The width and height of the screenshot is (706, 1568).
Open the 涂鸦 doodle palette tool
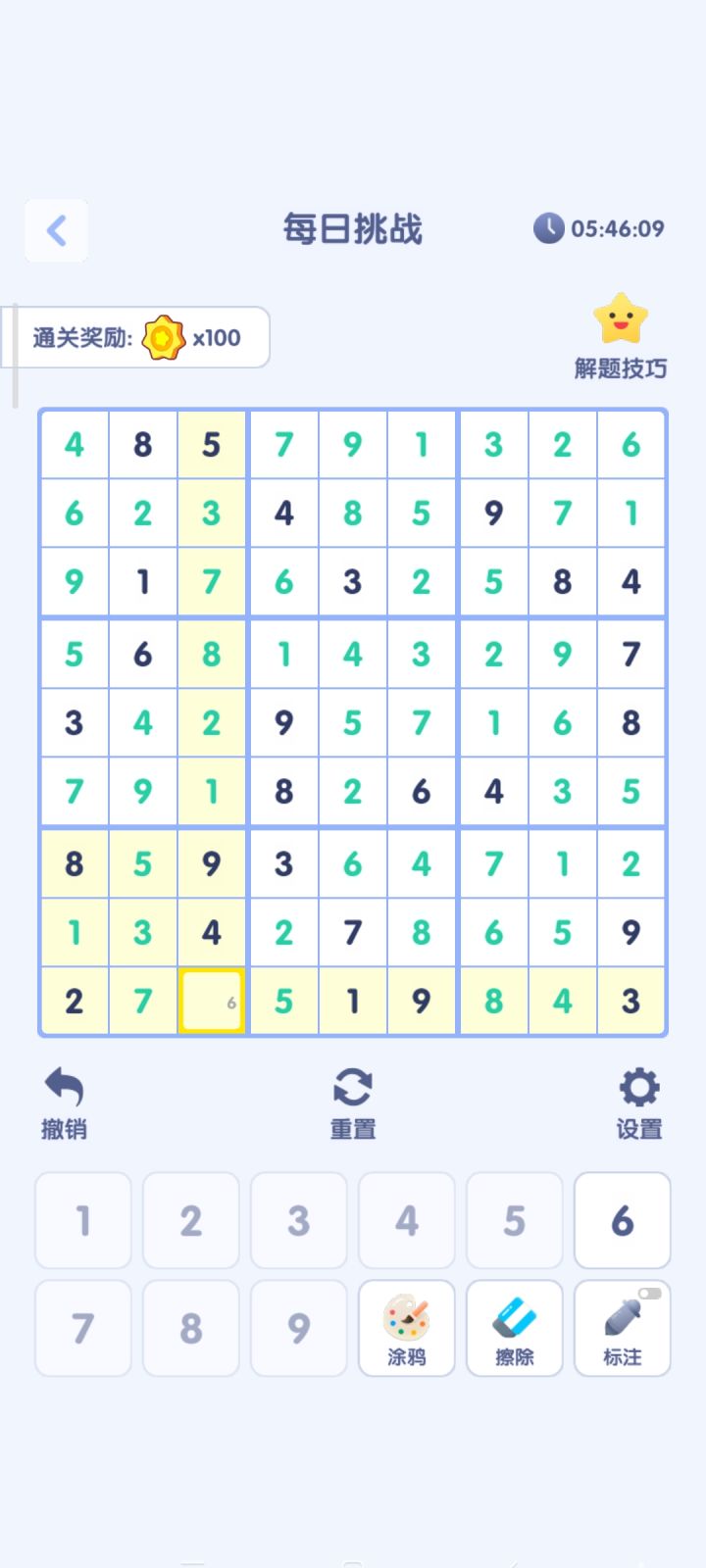pyautogui.click(x=407, y=1328)
